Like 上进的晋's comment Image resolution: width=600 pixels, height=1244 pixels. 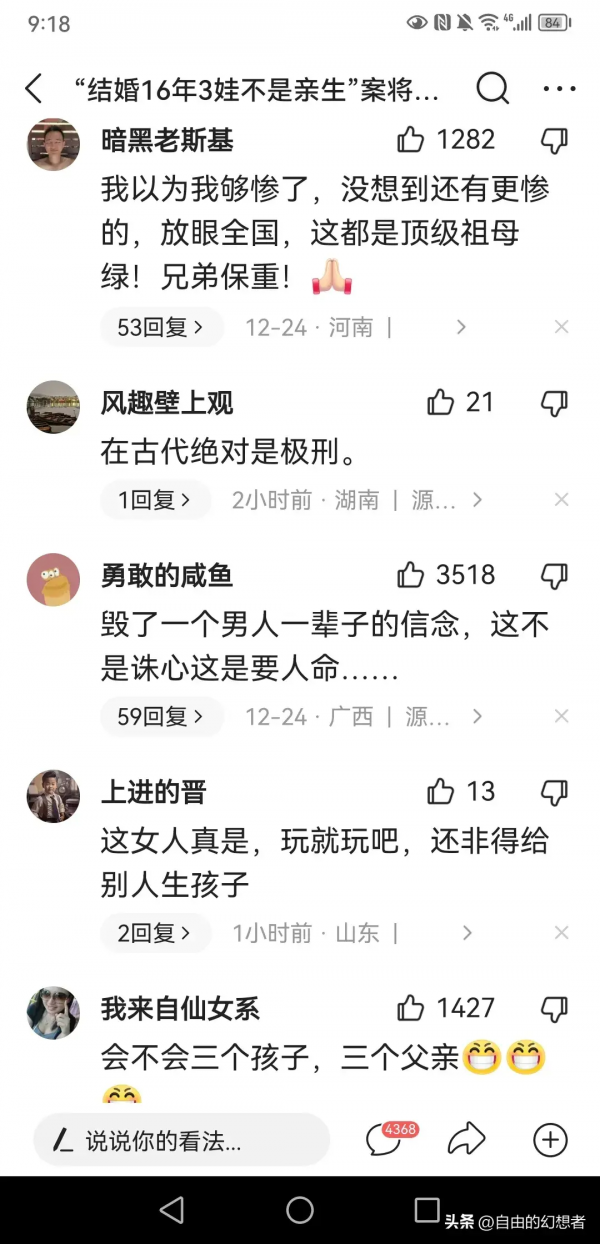pos(441,792)
